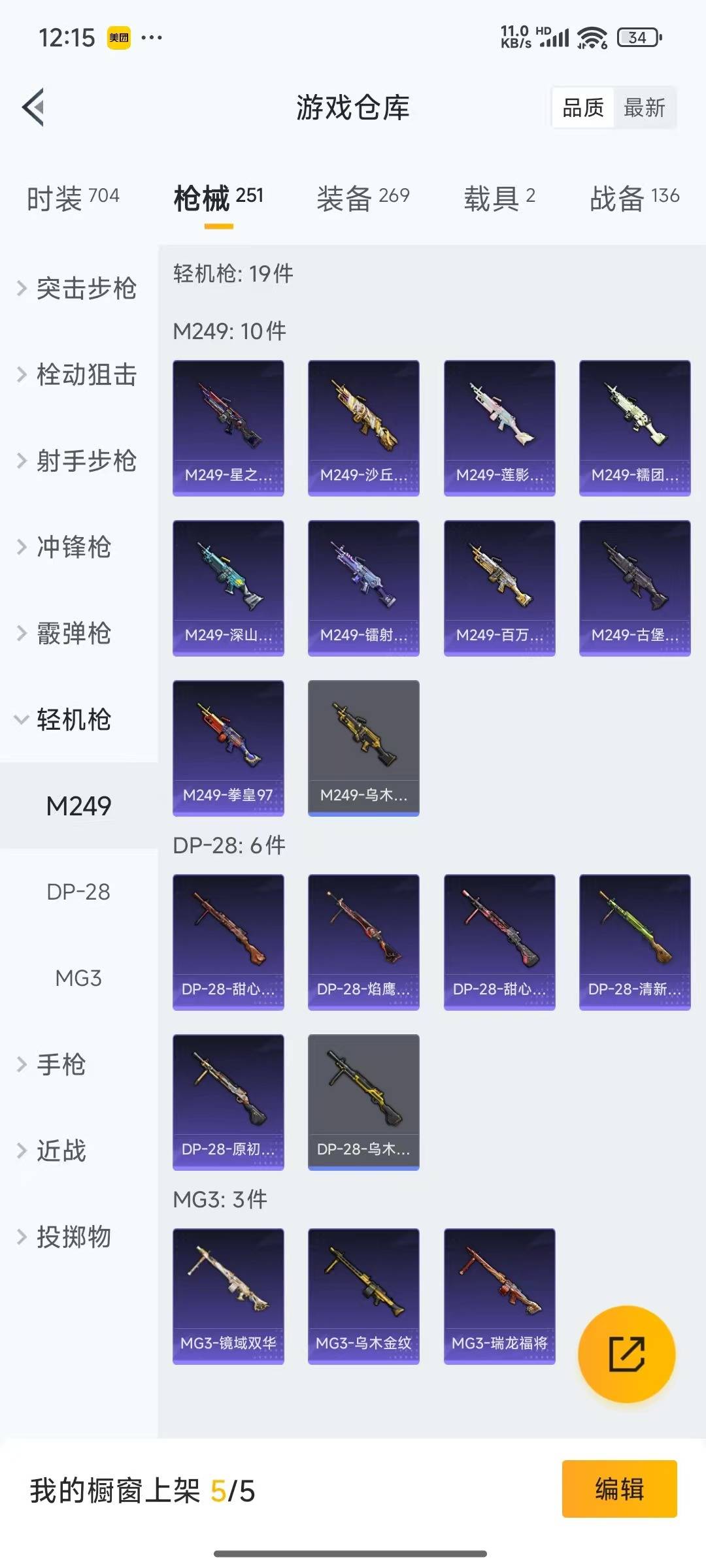Expand the 突击步枪 category
Image resolution: width=706 pixels, height=1568 pixels.
[78, 288]
